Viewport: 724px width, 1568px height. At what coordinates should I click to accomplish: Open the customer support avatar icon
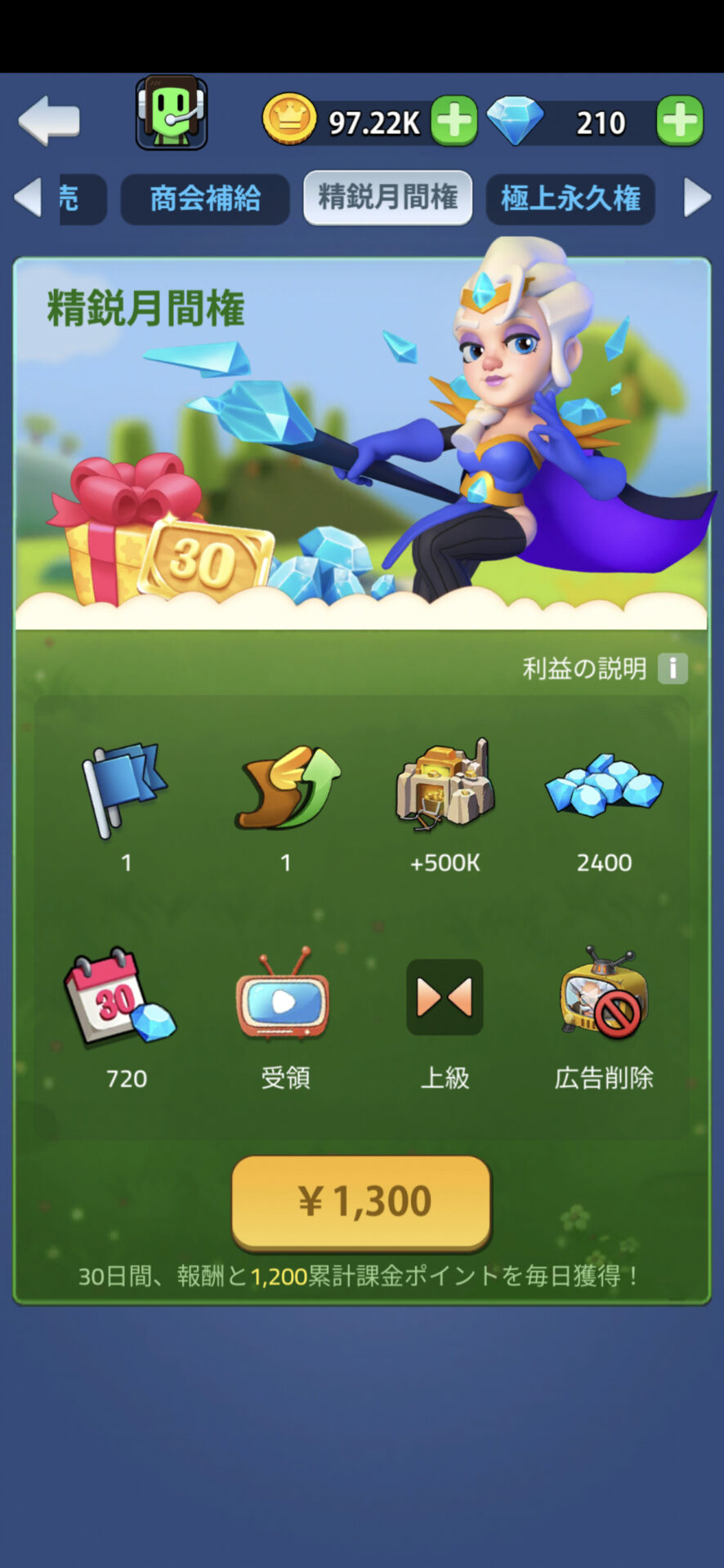(x=172, y=114)
